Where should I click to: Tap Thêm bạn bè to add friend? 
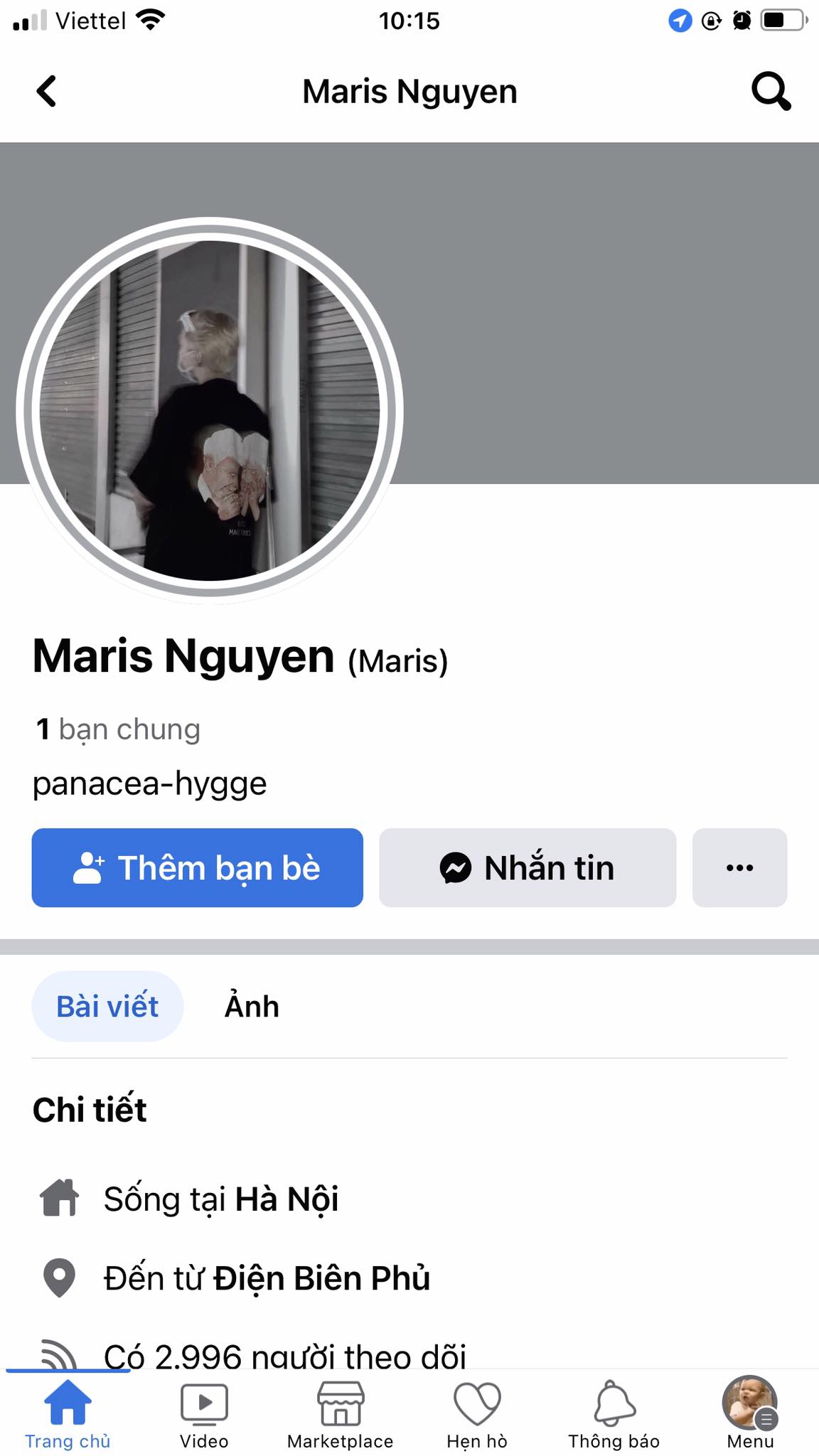click(197, 867)
